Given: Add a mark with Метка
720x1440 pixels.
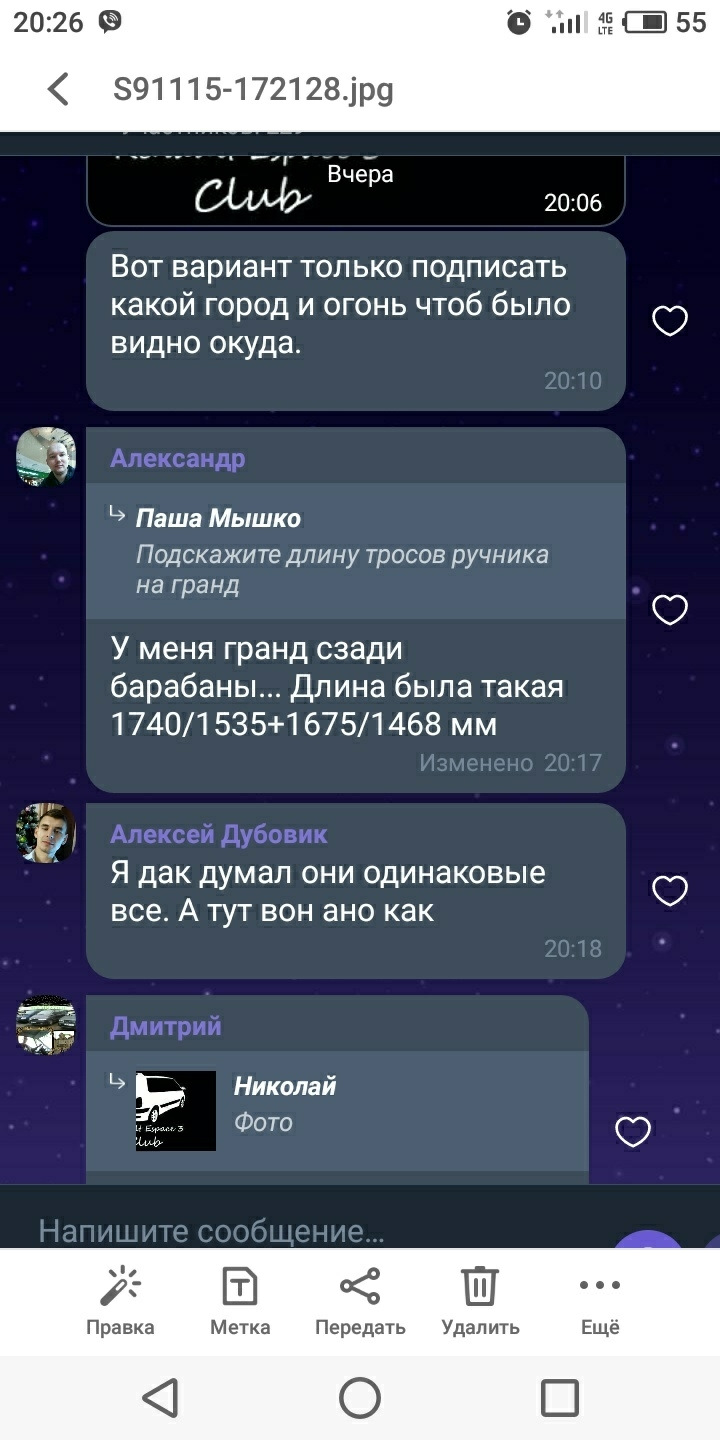Looking at the screenshot, I should 240,1300.
